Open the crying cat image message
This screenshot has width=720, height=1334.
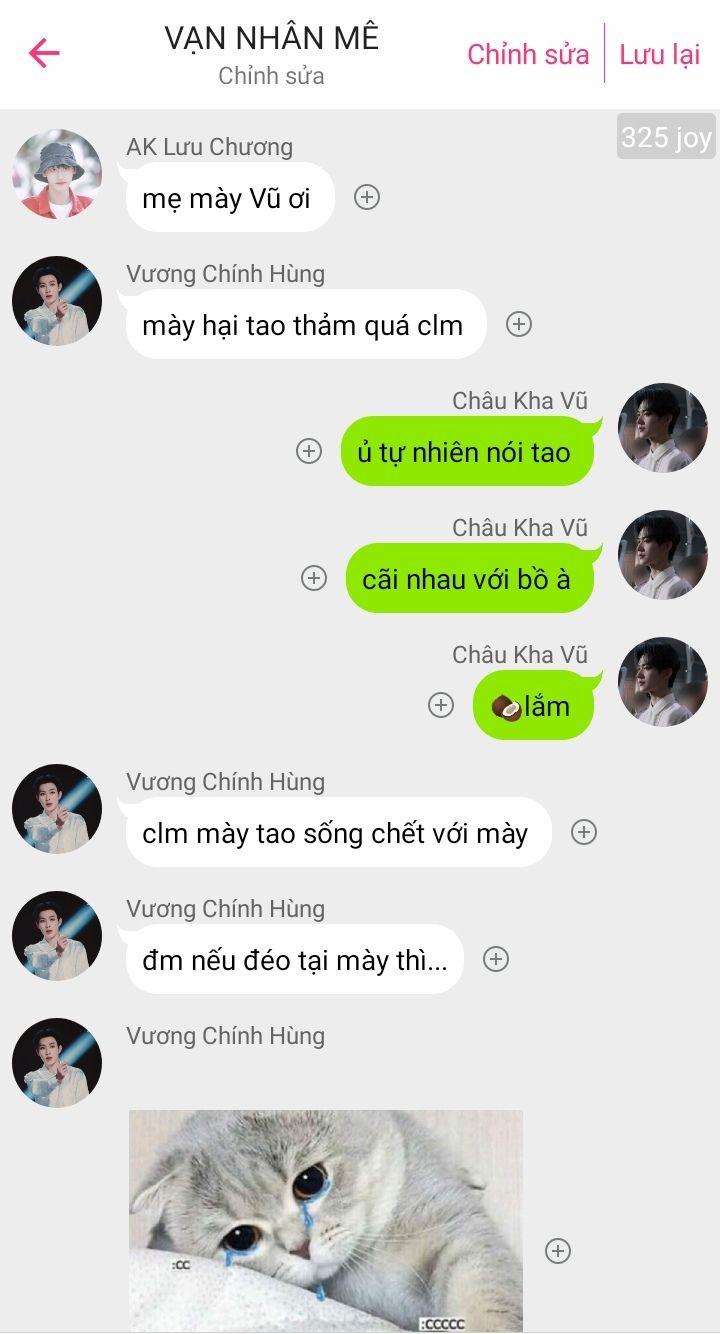point(326,1221)
